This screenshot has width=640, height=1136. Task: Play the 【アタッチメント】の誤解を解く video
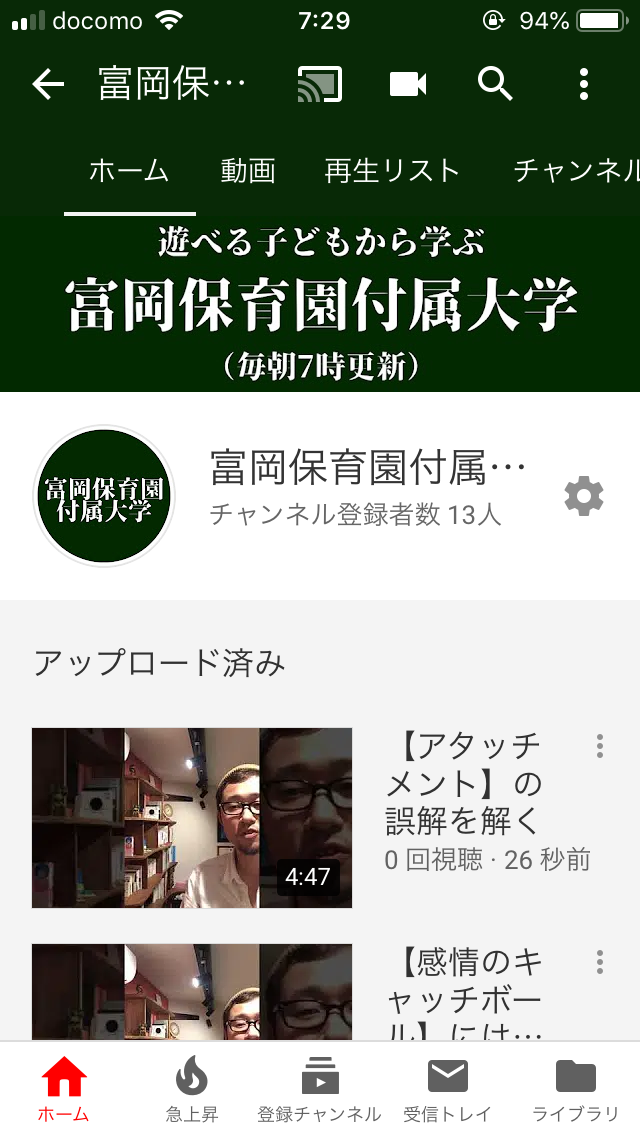click(192, 818)
